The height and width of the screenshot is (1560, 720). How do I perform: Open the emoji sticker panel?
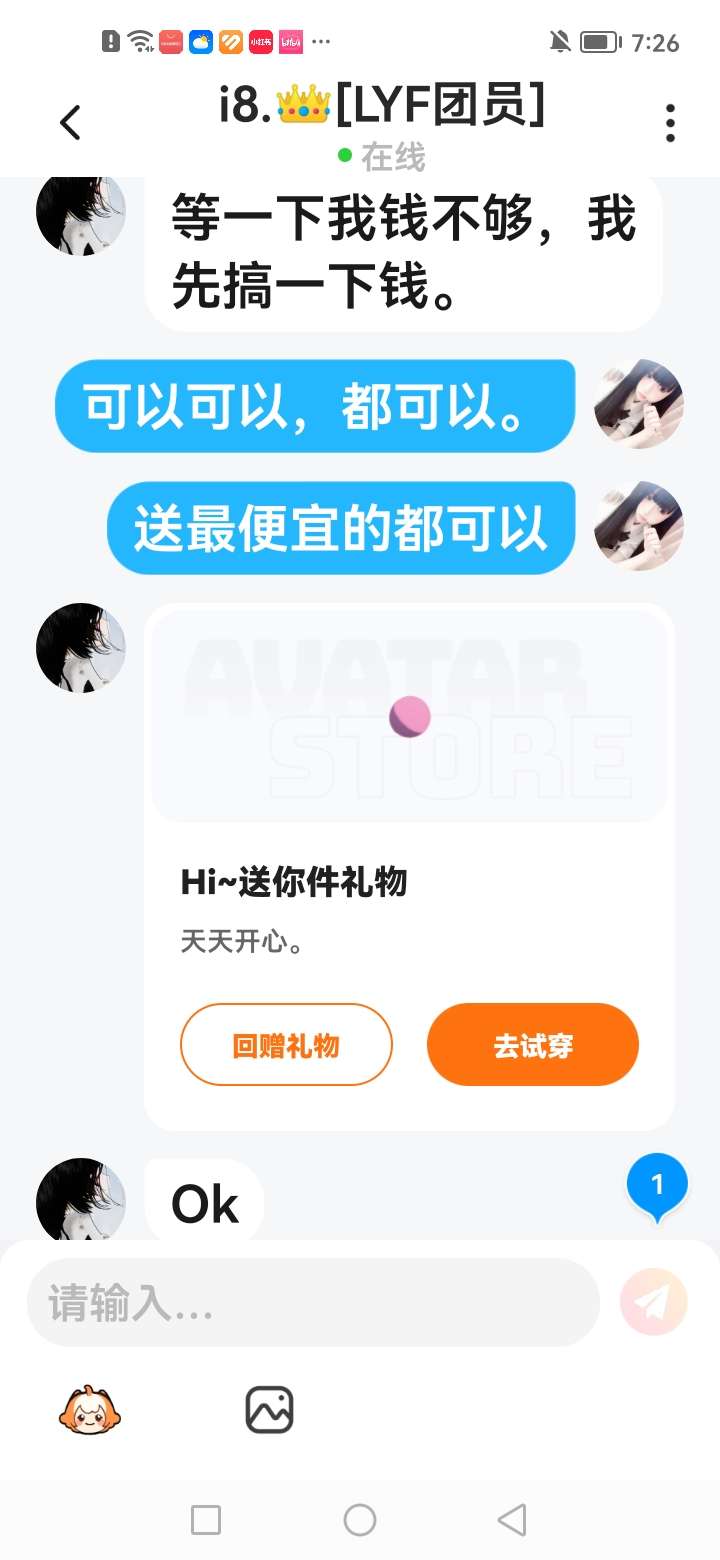[91, 1410]
